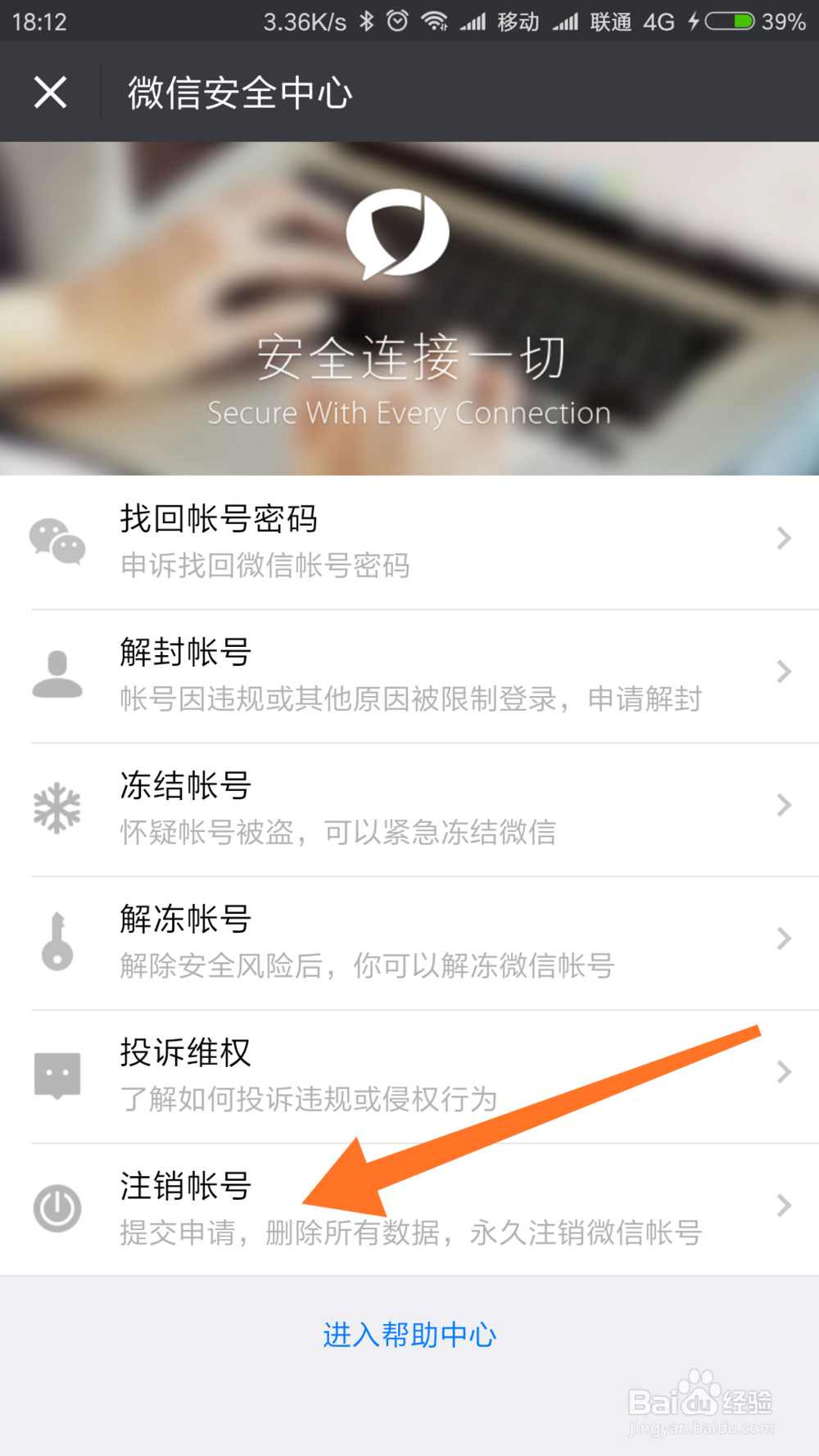Open 进入帮助中心 link

click(x=409, y=1334)
